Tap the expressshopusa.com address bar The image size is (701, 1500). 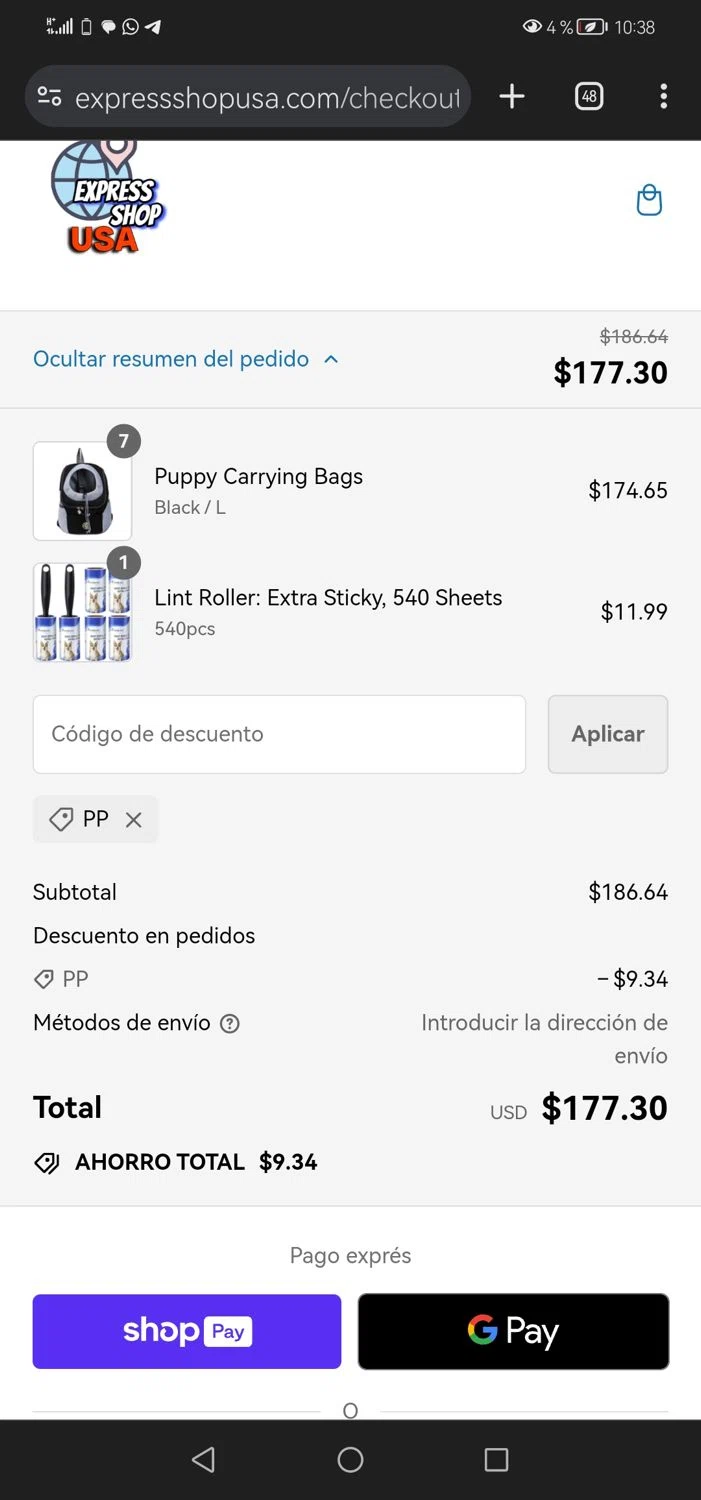coord(266,98)
